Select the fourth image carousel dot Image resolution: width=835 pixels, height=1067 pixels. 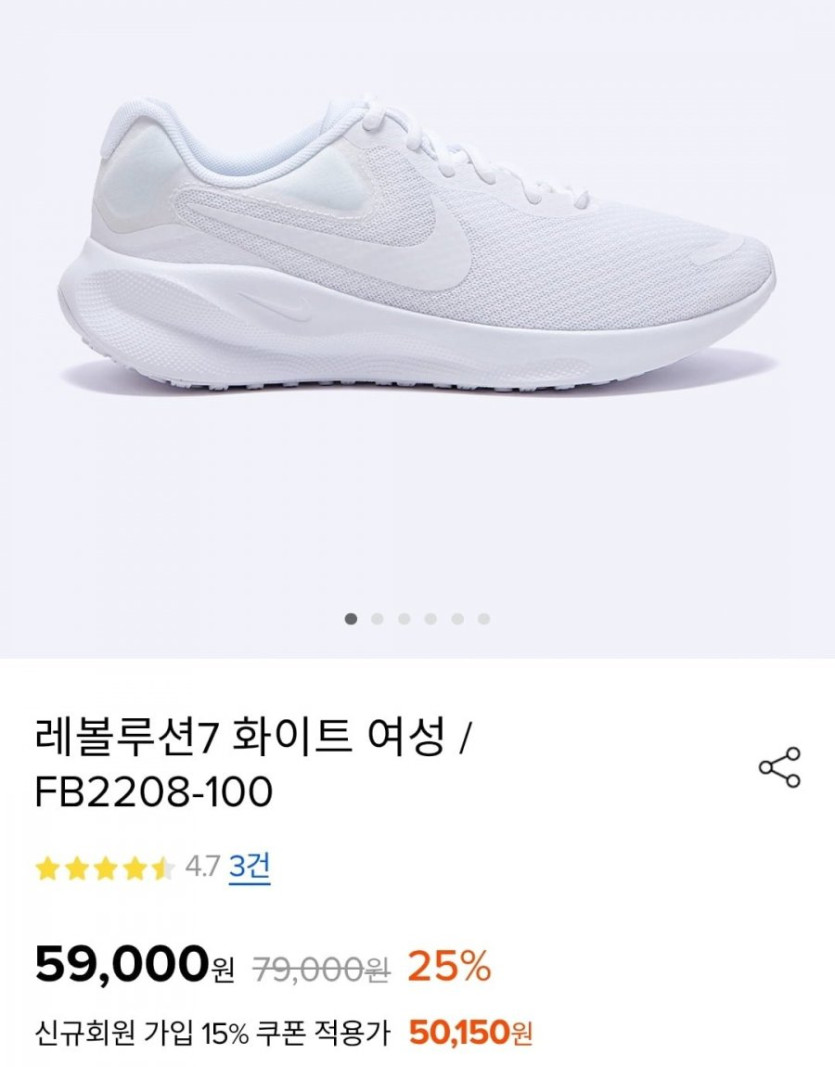click(429, 618)
